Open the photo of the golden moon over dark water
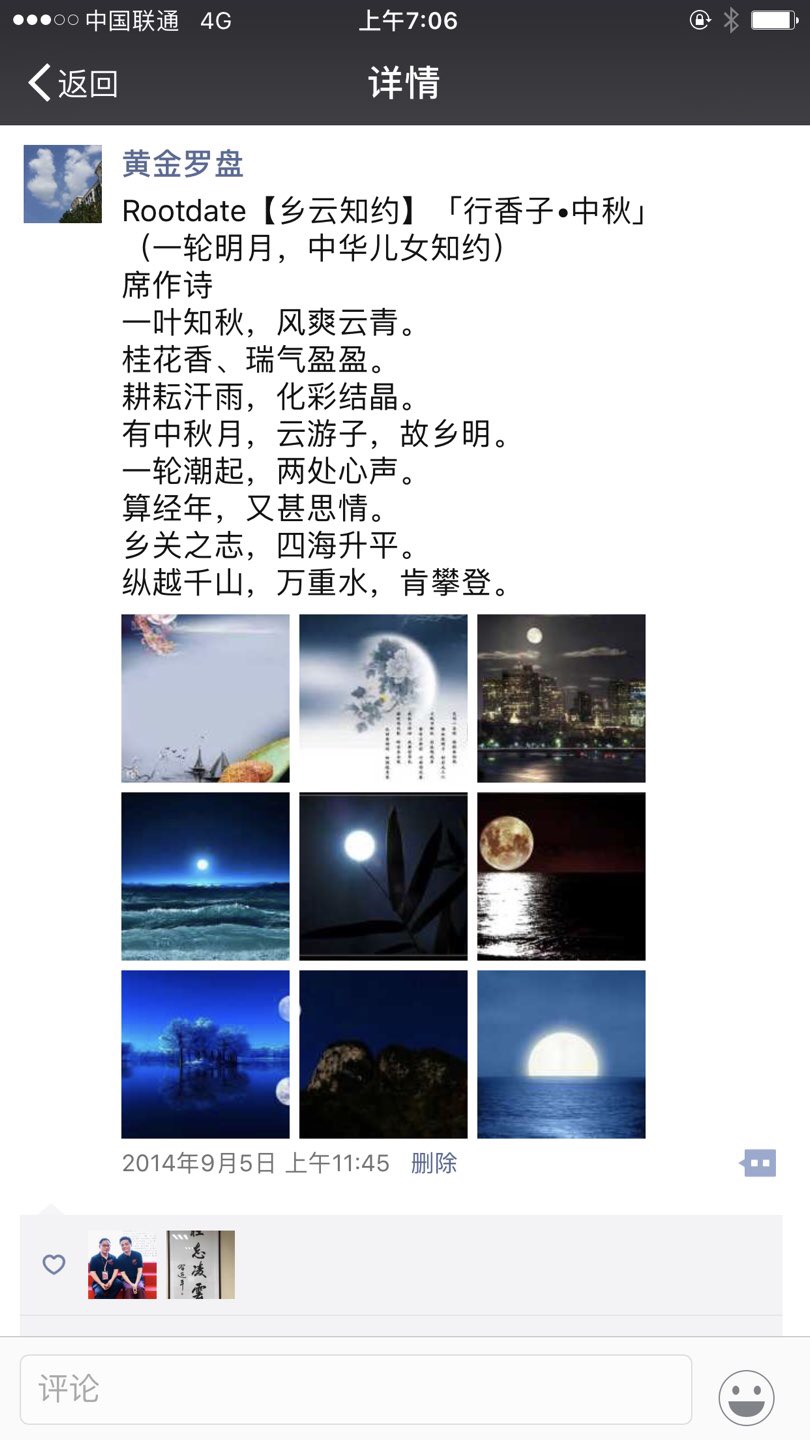This screenshot has width=810, height=1440. tap(561, 876)
